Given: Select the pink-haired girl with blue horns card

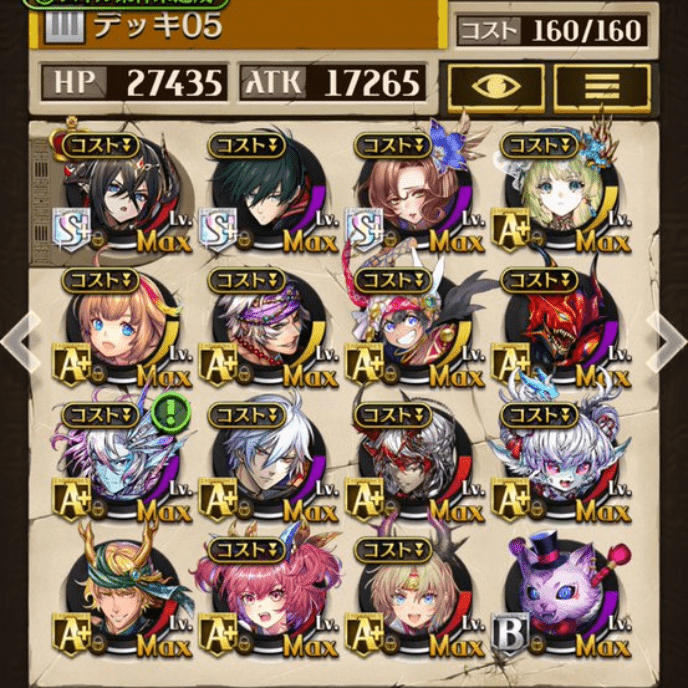Looking at the screenshot, I should coord(263,590).
